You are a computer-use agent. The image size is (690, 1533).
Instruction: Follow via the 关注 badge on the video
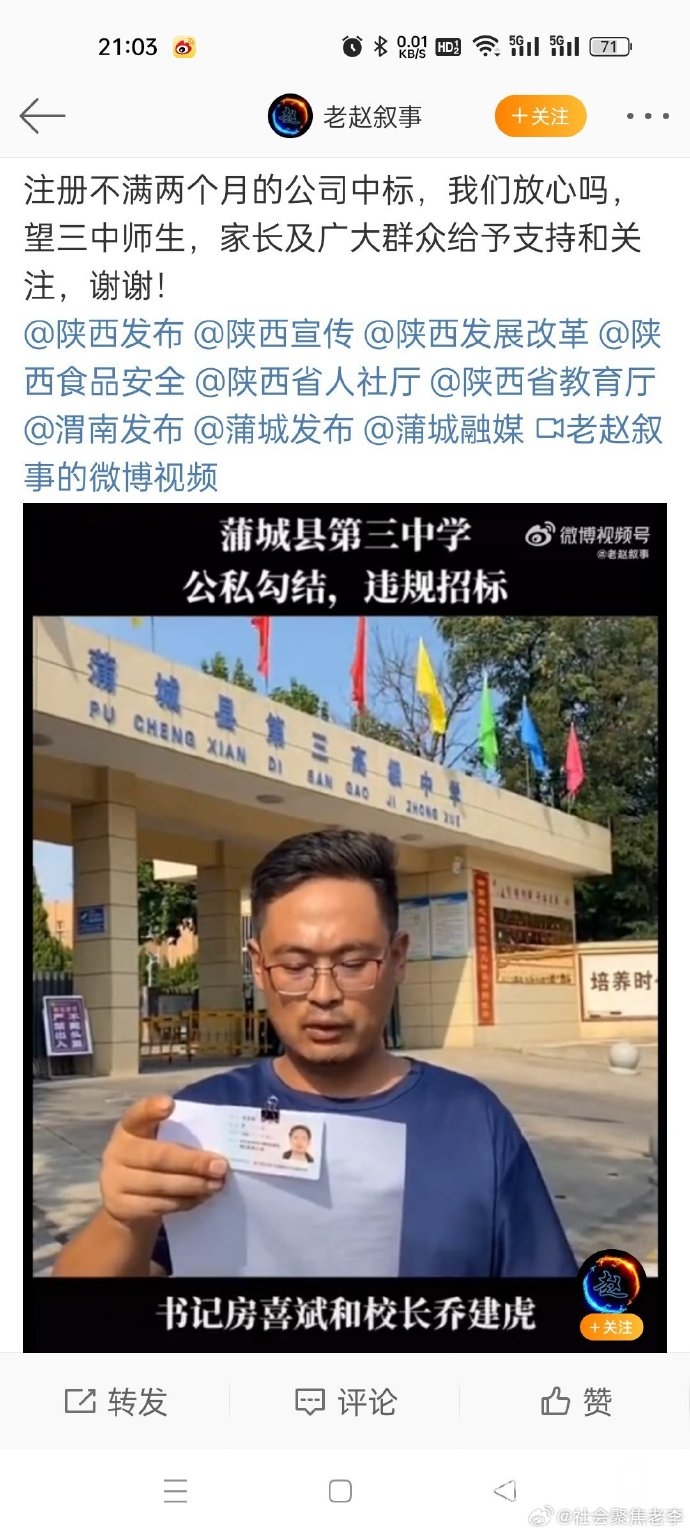(611, 1327)
